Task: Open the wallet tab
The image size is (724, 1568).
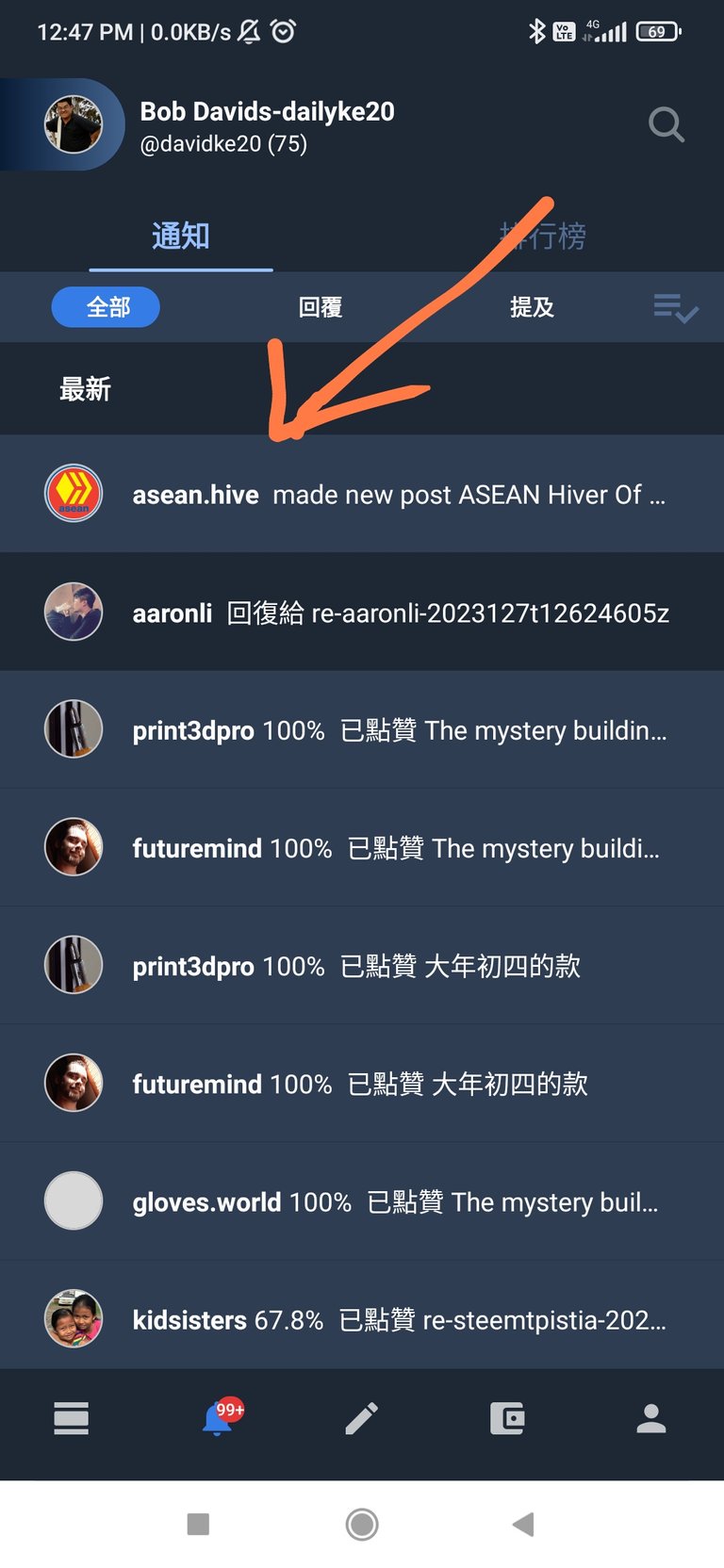Action: click(507, 1418)
